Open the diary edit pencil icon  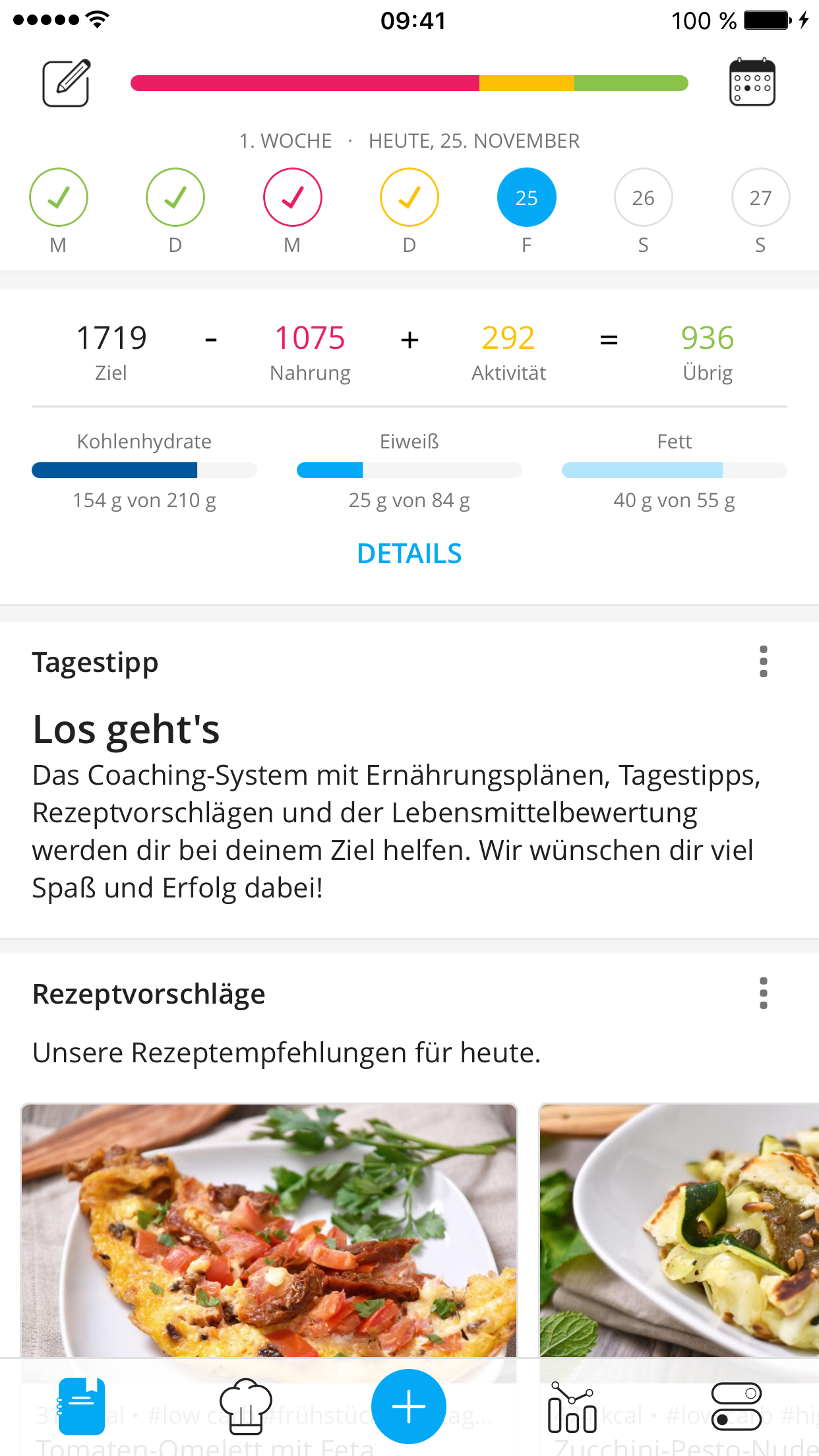[x=65, y=83]
